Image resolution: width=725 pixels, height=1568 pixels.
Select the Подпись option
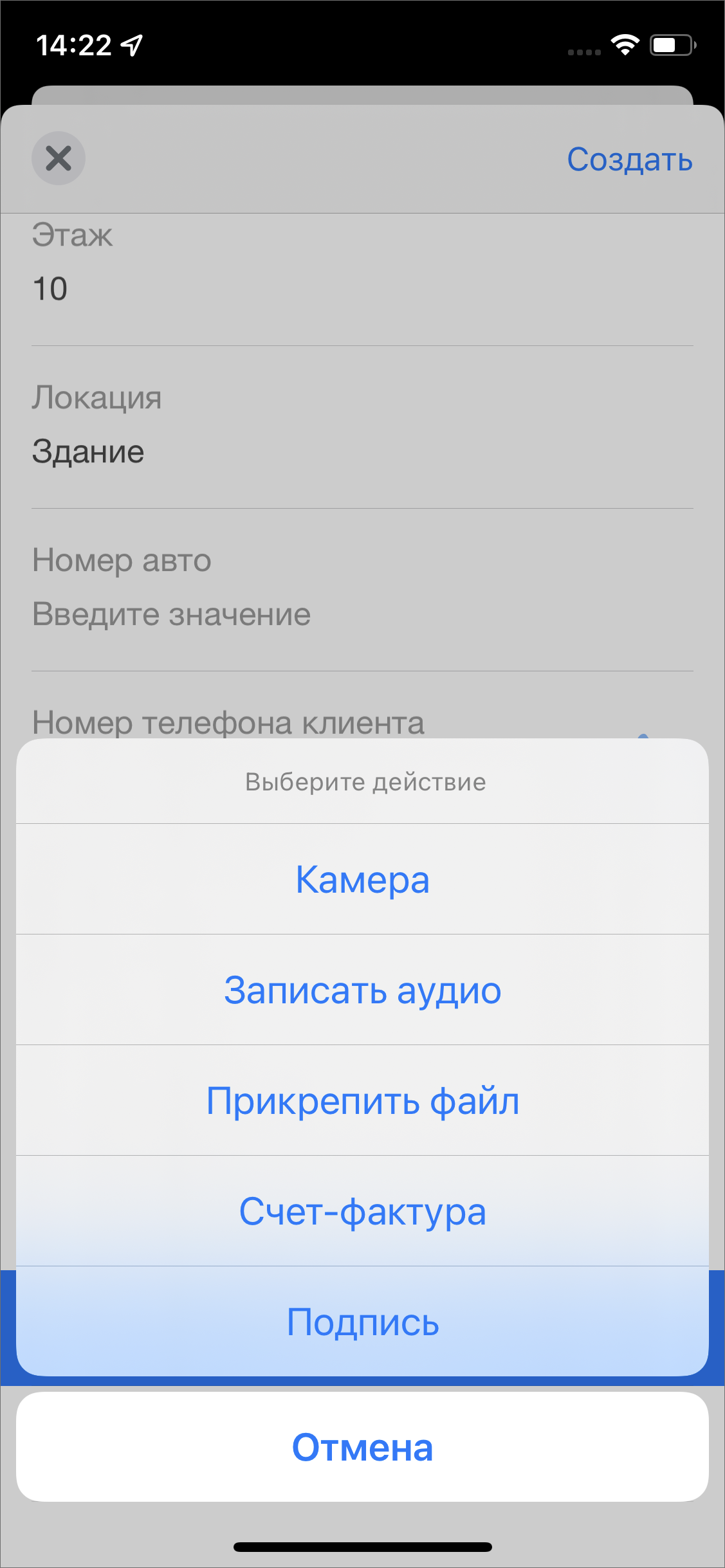362,1322
